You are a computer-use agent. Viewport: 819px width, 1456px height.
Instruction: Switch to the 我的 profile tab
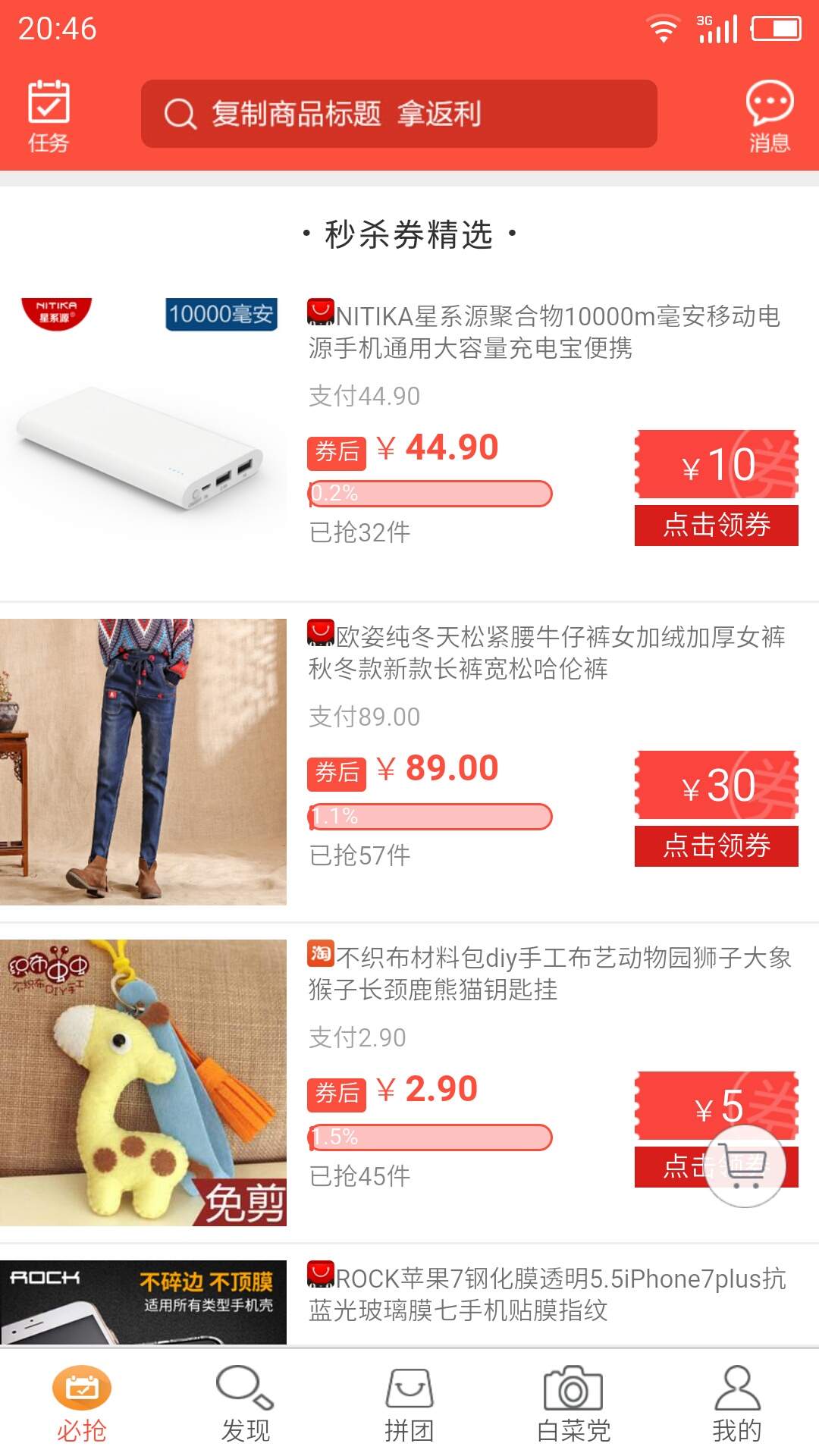click(x=737, y=1403)
